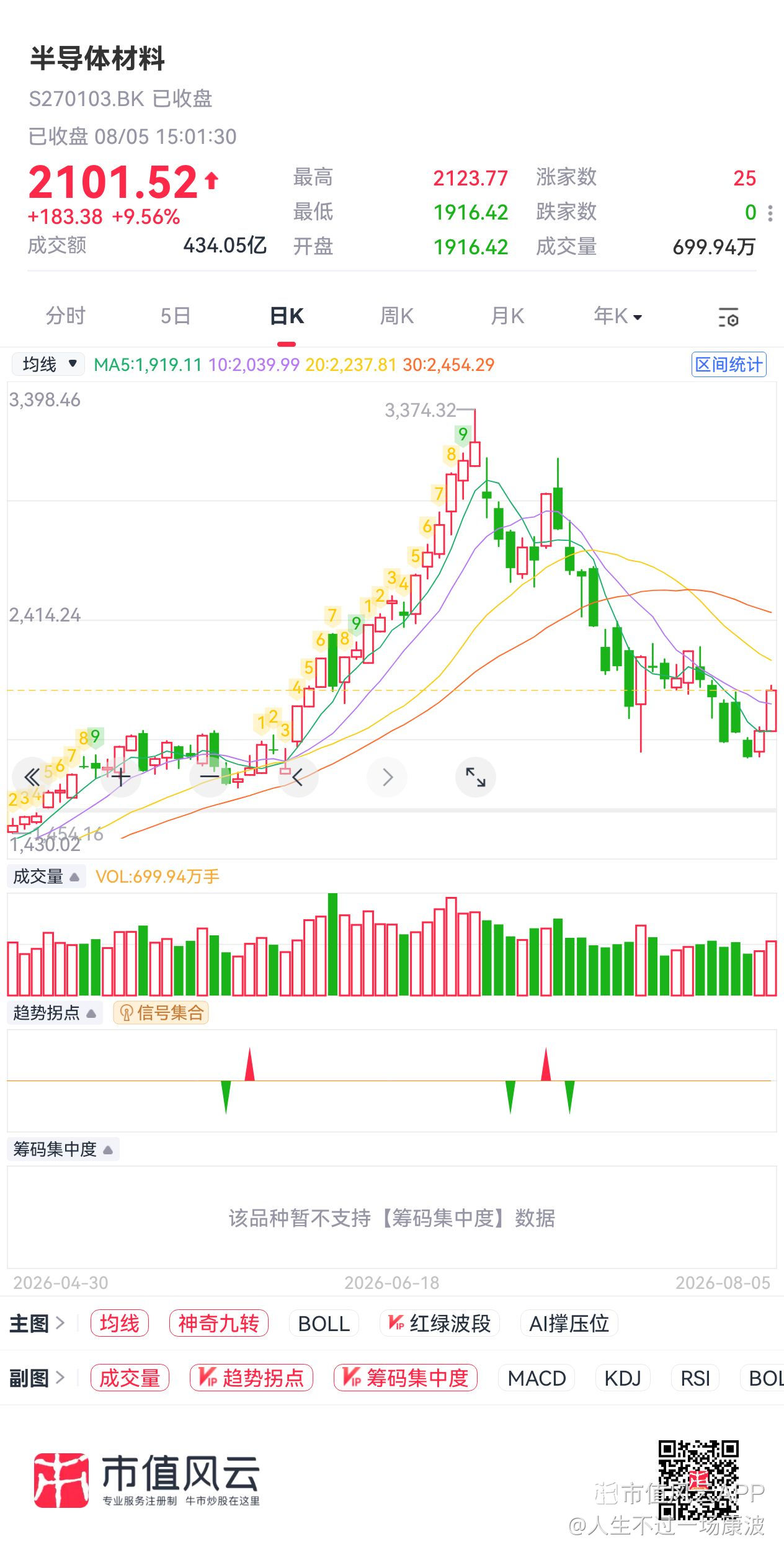Viewport: 784px width, 1555px height.
Task: Switch to the 周K tab
Action: tap(397, 316)
